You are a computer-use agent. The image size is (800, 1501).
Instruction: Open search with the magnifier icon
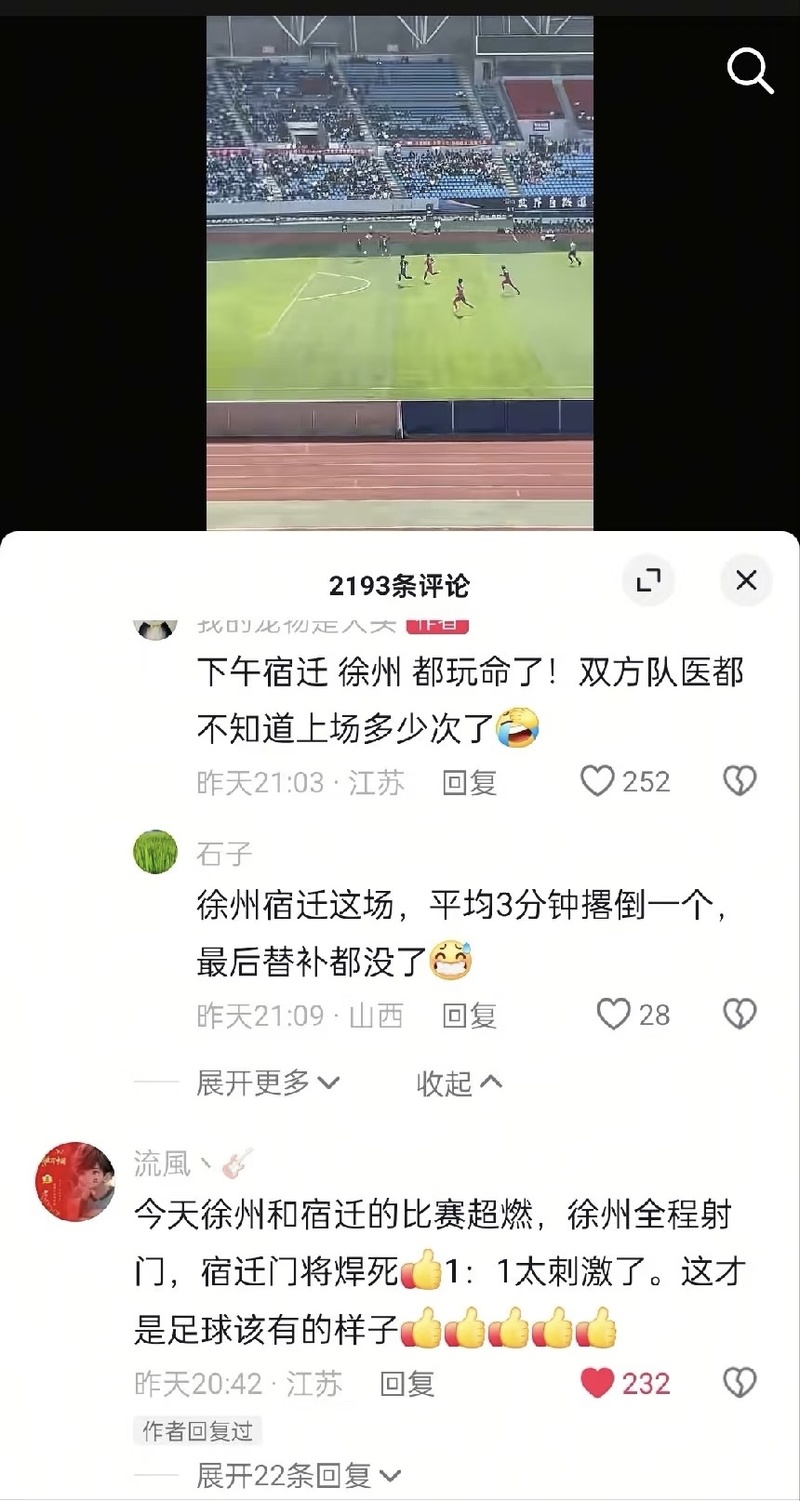point(749,71)
